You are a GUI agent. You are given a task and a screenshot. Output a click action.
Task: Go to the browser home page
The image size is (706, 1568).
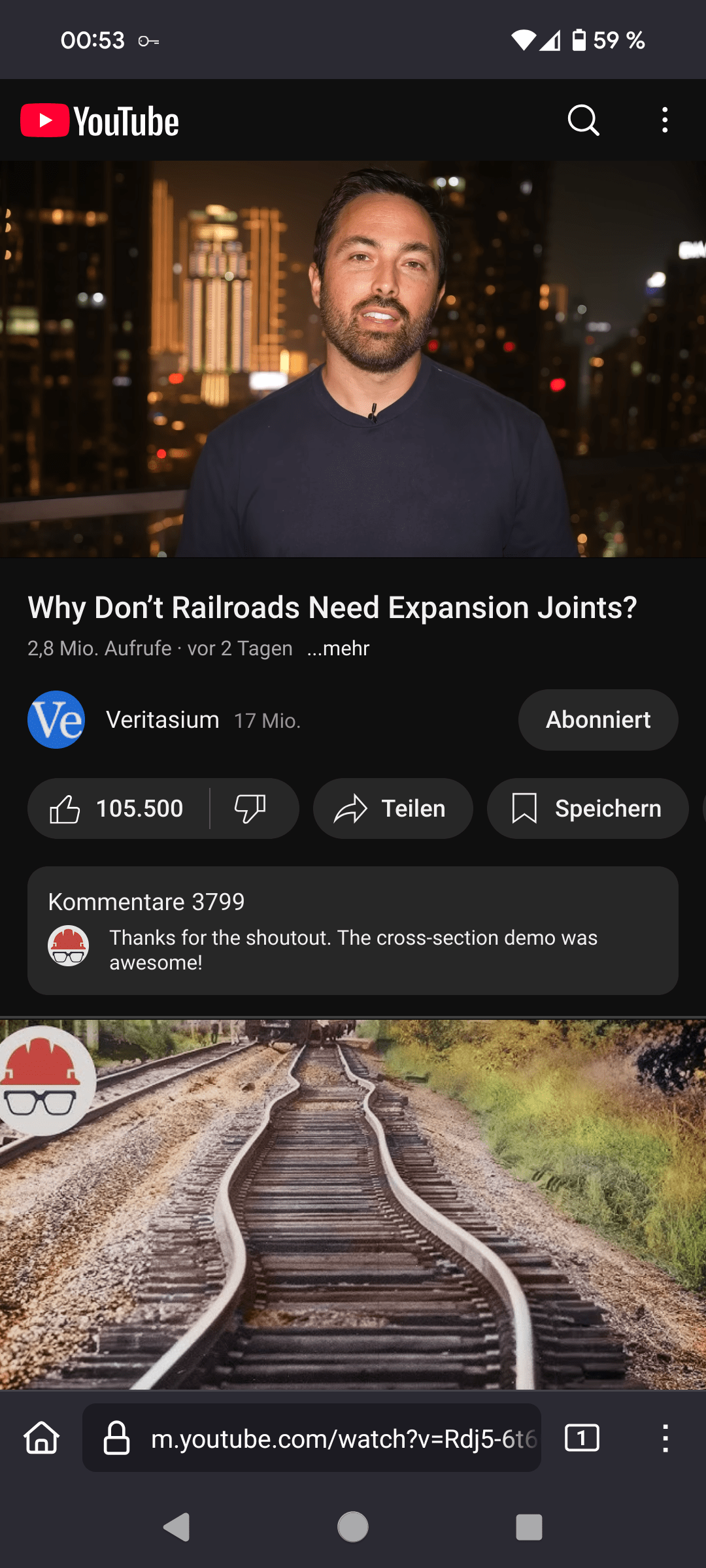[x=42, y=1438]
